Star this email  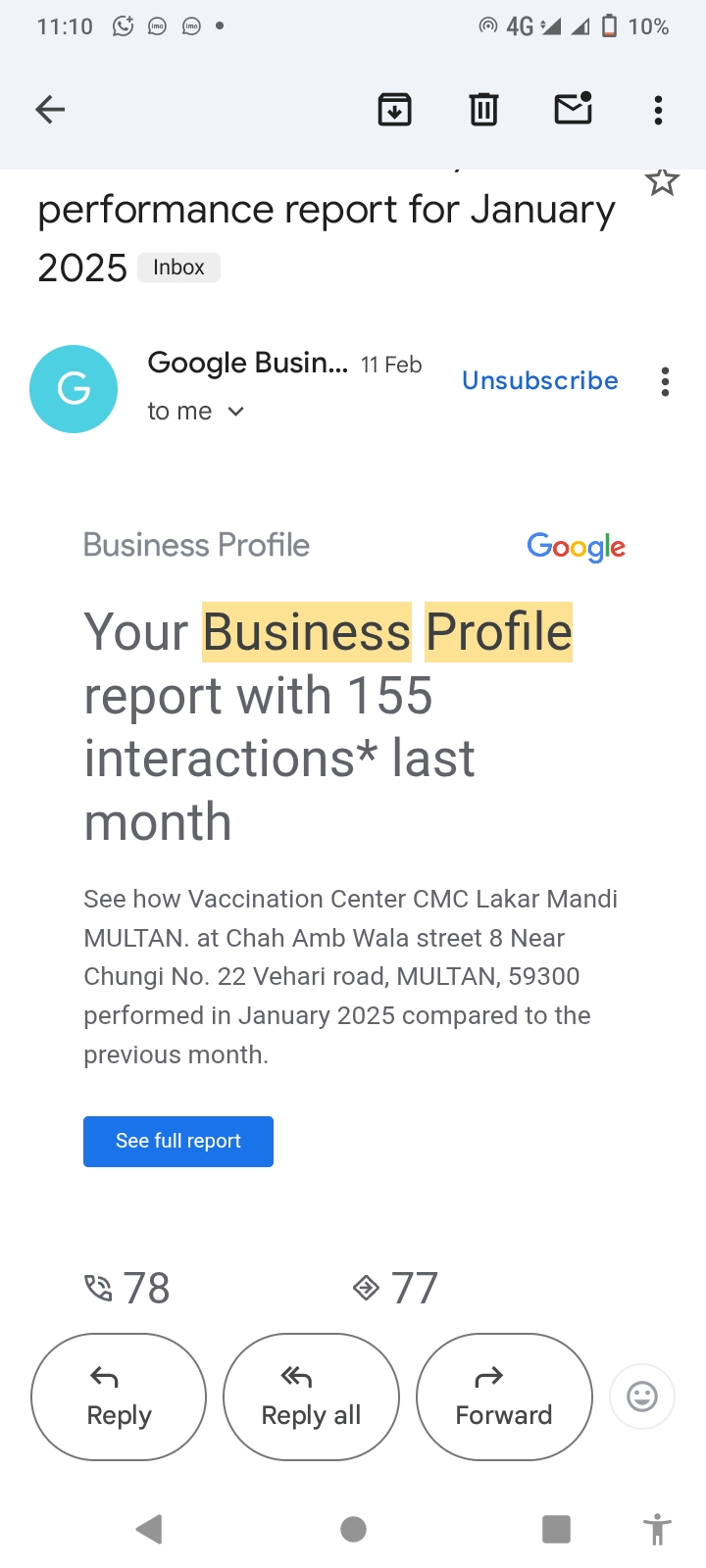(662, 182)
